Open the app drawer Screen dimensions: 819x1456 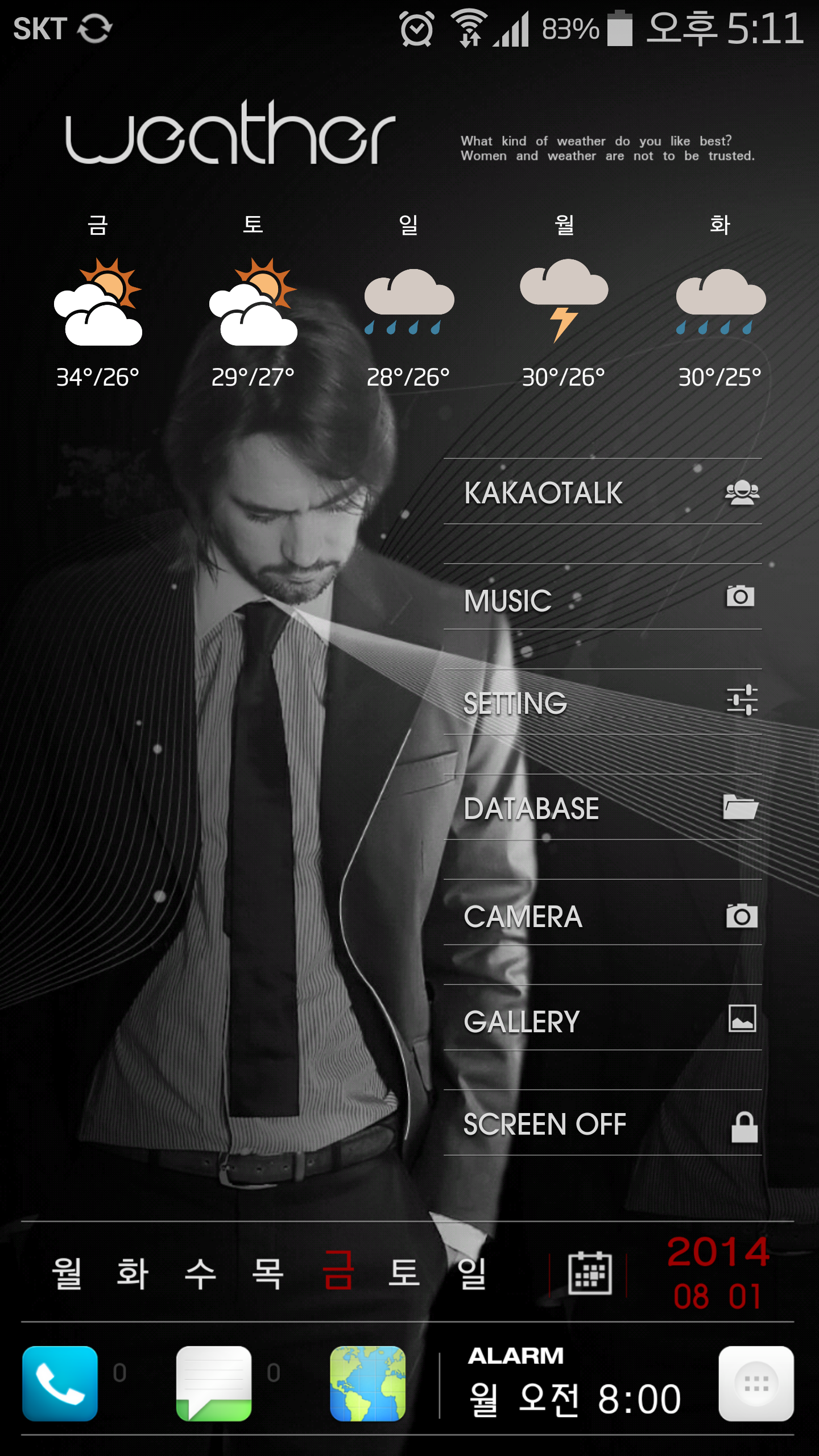(756, 1383)
